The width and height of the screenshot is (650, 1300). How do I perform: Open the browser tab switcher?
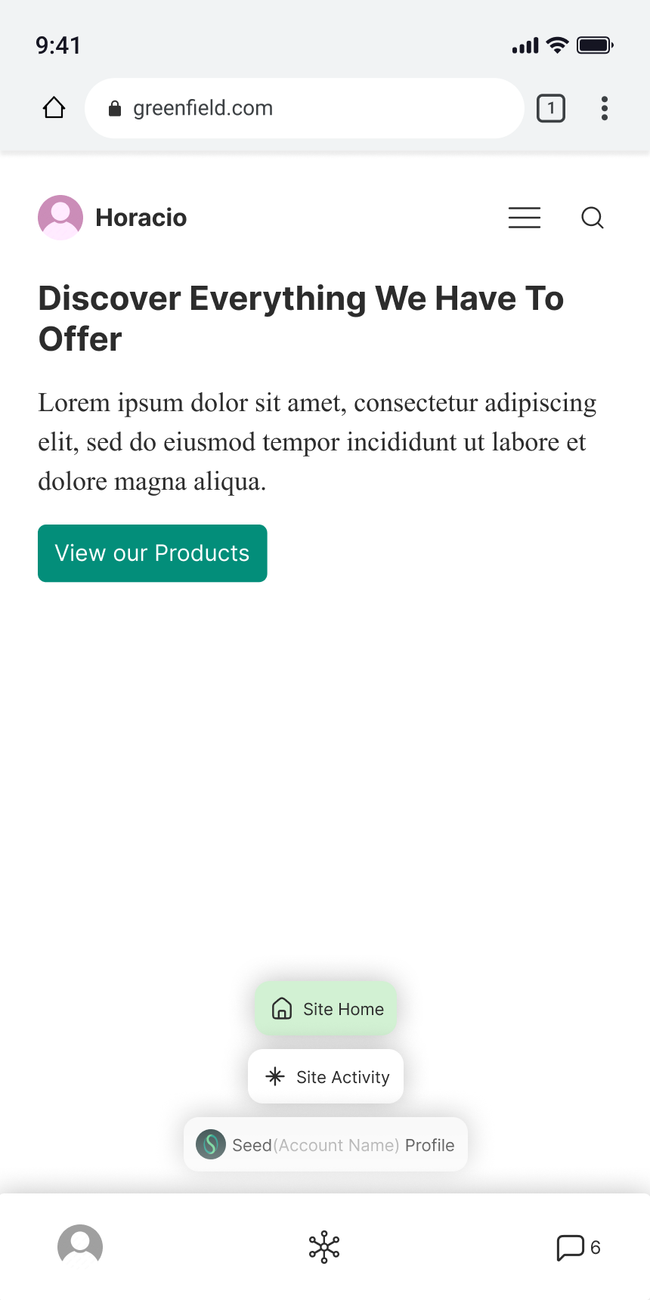(551, 108)
